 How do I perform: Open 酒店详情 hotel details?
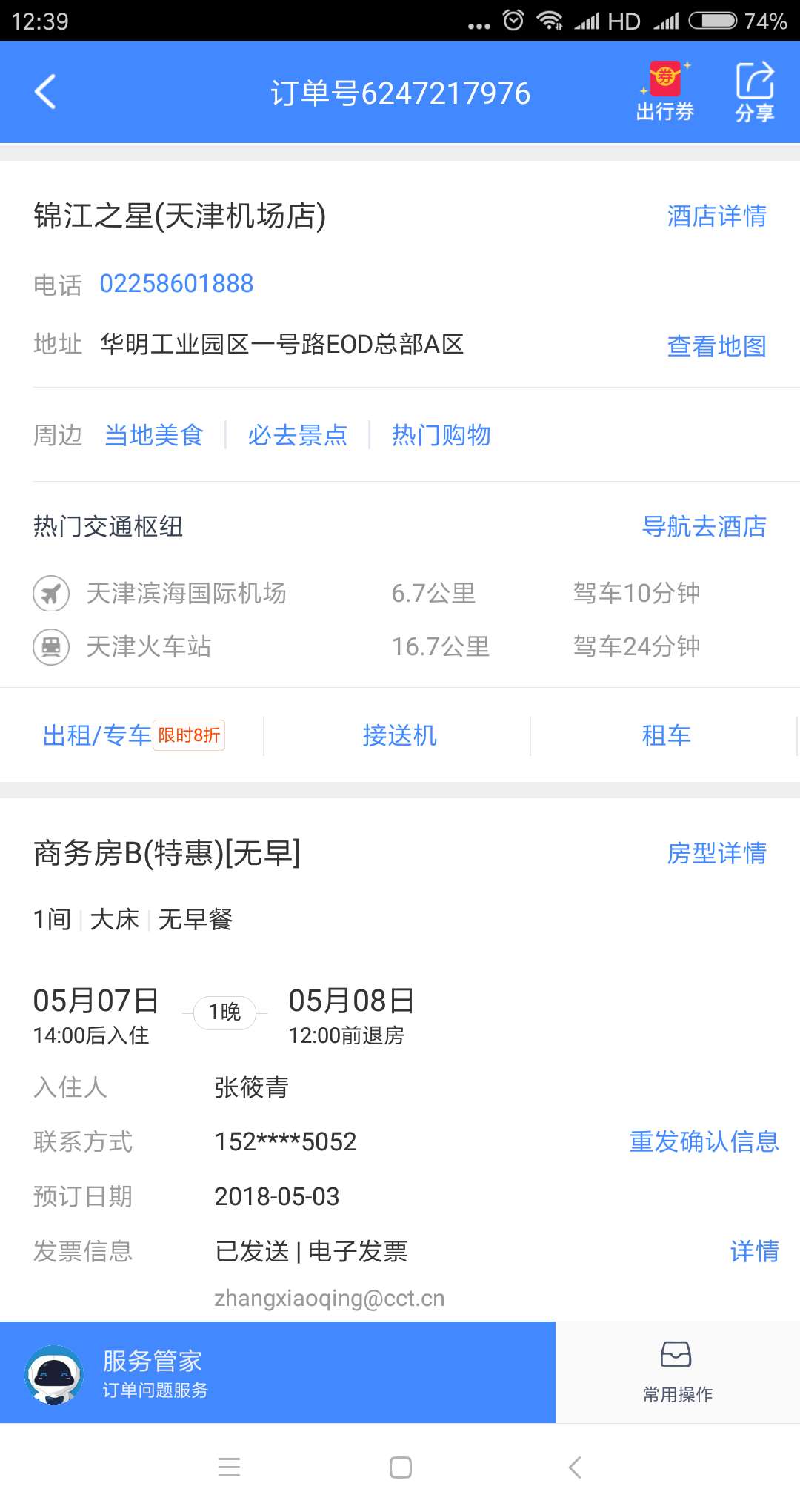coord(716,216)
